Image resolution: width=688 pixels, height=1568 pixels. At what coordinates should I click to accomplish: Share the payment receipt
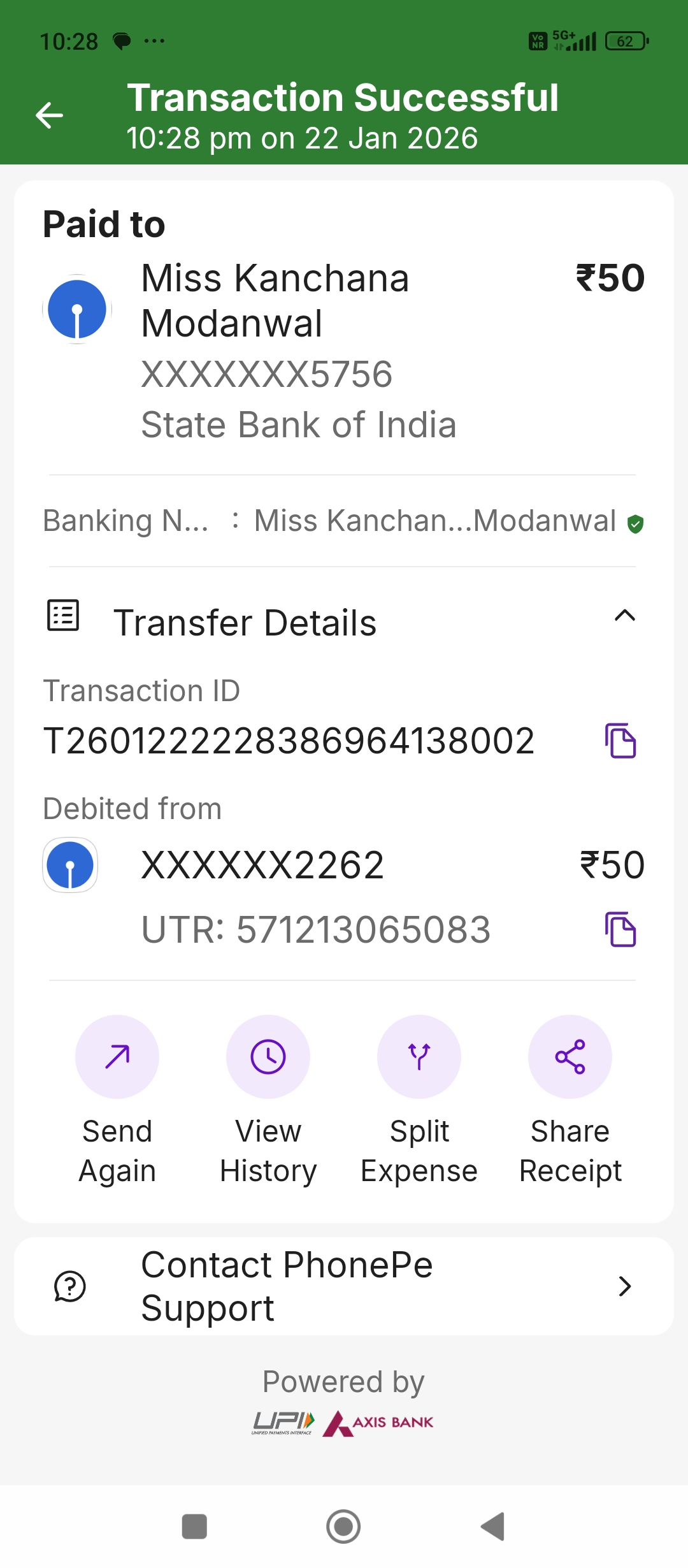point(570,1057)
